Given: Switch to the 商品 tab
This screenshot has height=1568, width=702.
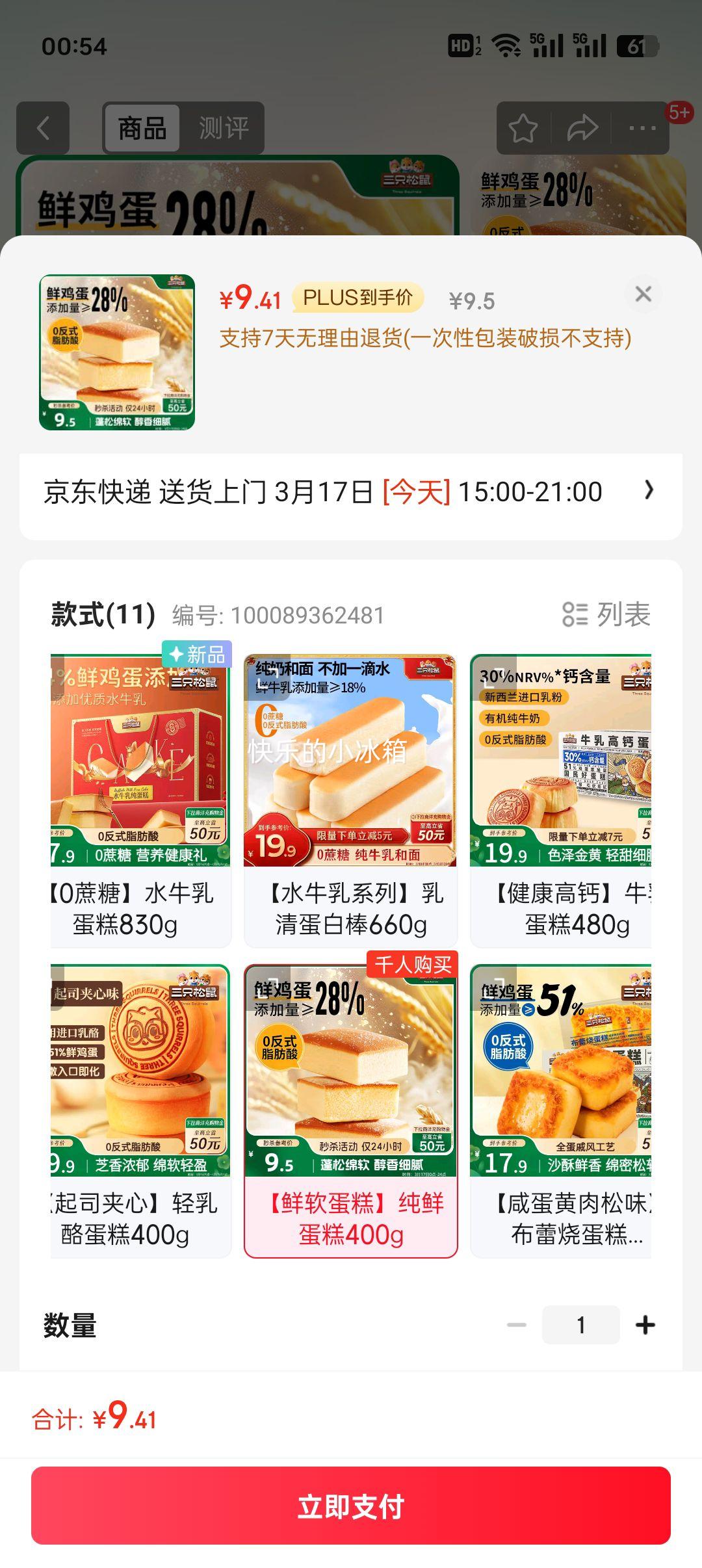Looking at the screenshot, I should [x=142, y=128].
